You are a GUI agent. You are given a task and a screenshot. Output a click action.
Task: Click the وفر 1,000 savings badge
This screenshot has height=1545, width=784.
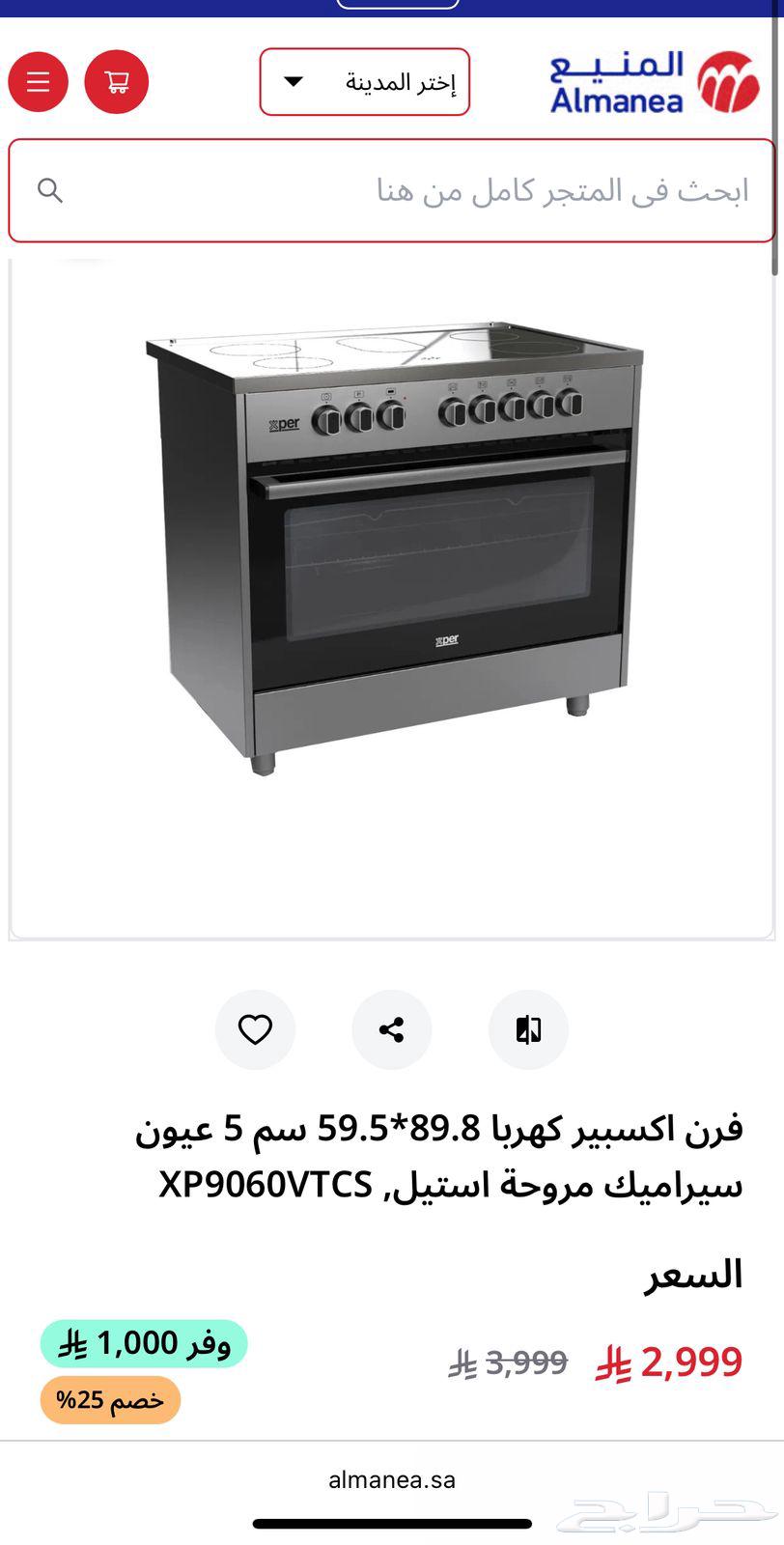[143, 1341]
